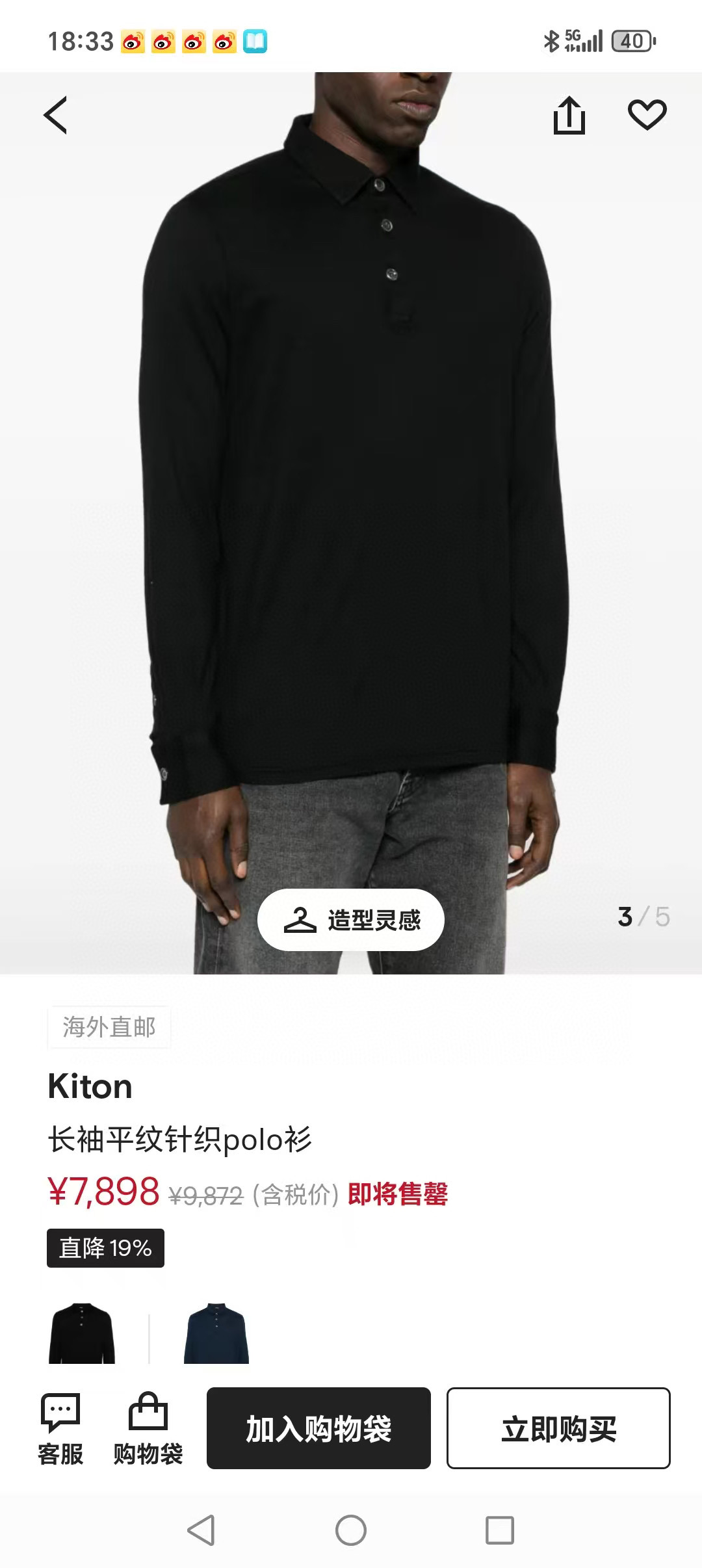Select the navy blue color variant thumbnail

tap(216, 1333)
